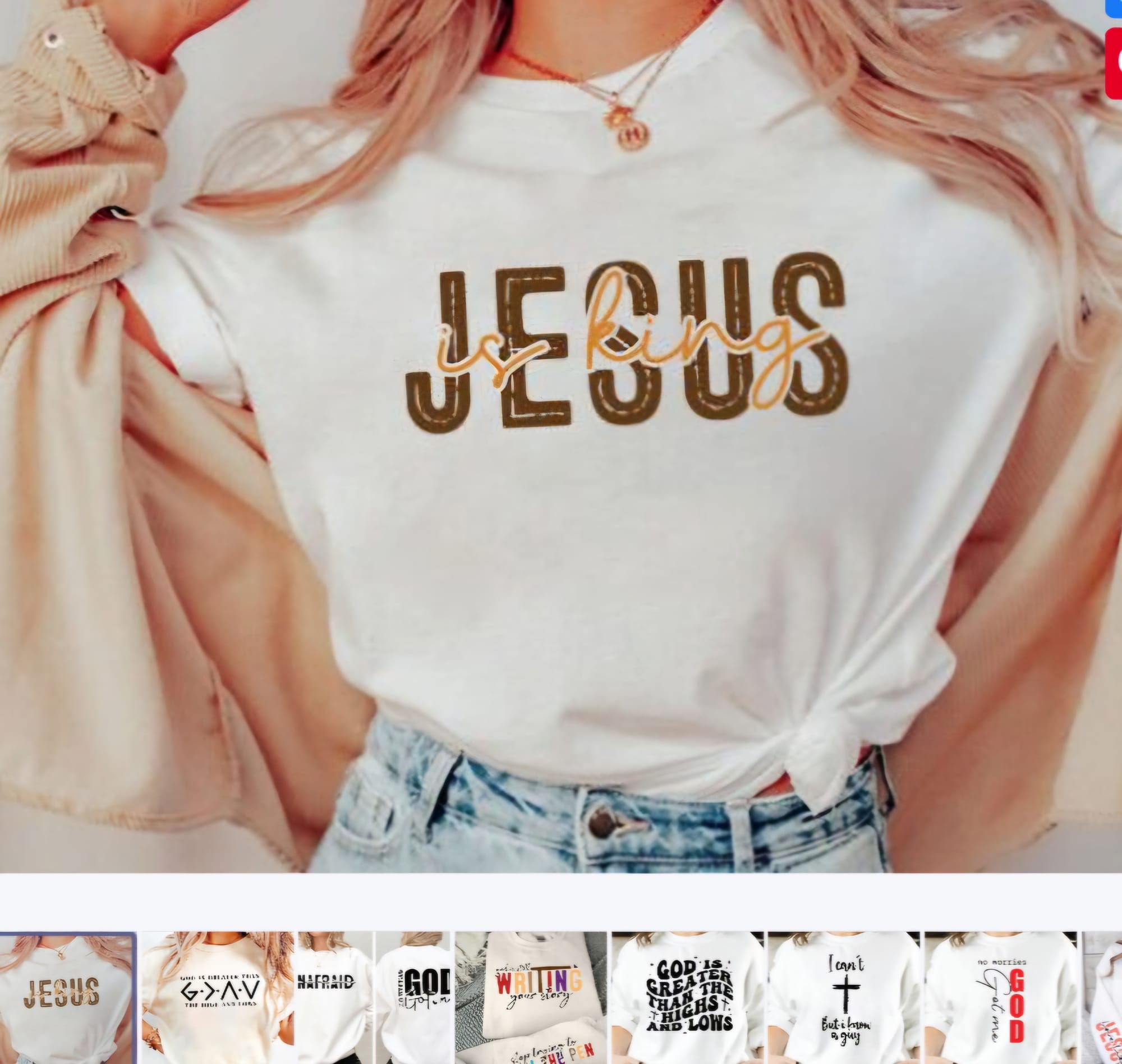Open the G>∧∨ shirt thumbnail

point(218,997)
